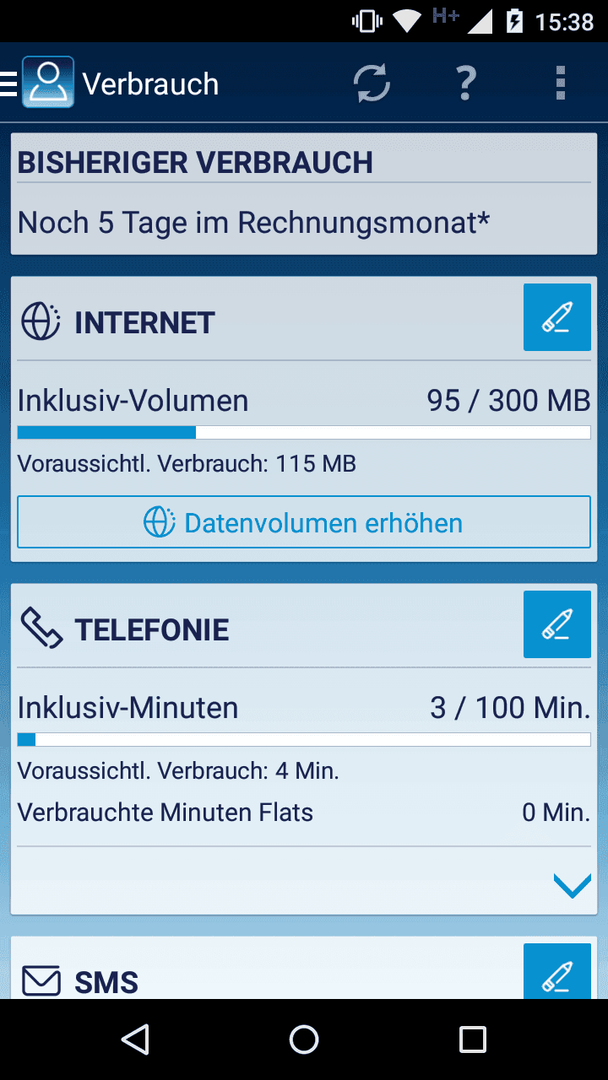Viewport: 608px width, 1080px height.
Task: Go back with the system back button
Action: 135,1039
